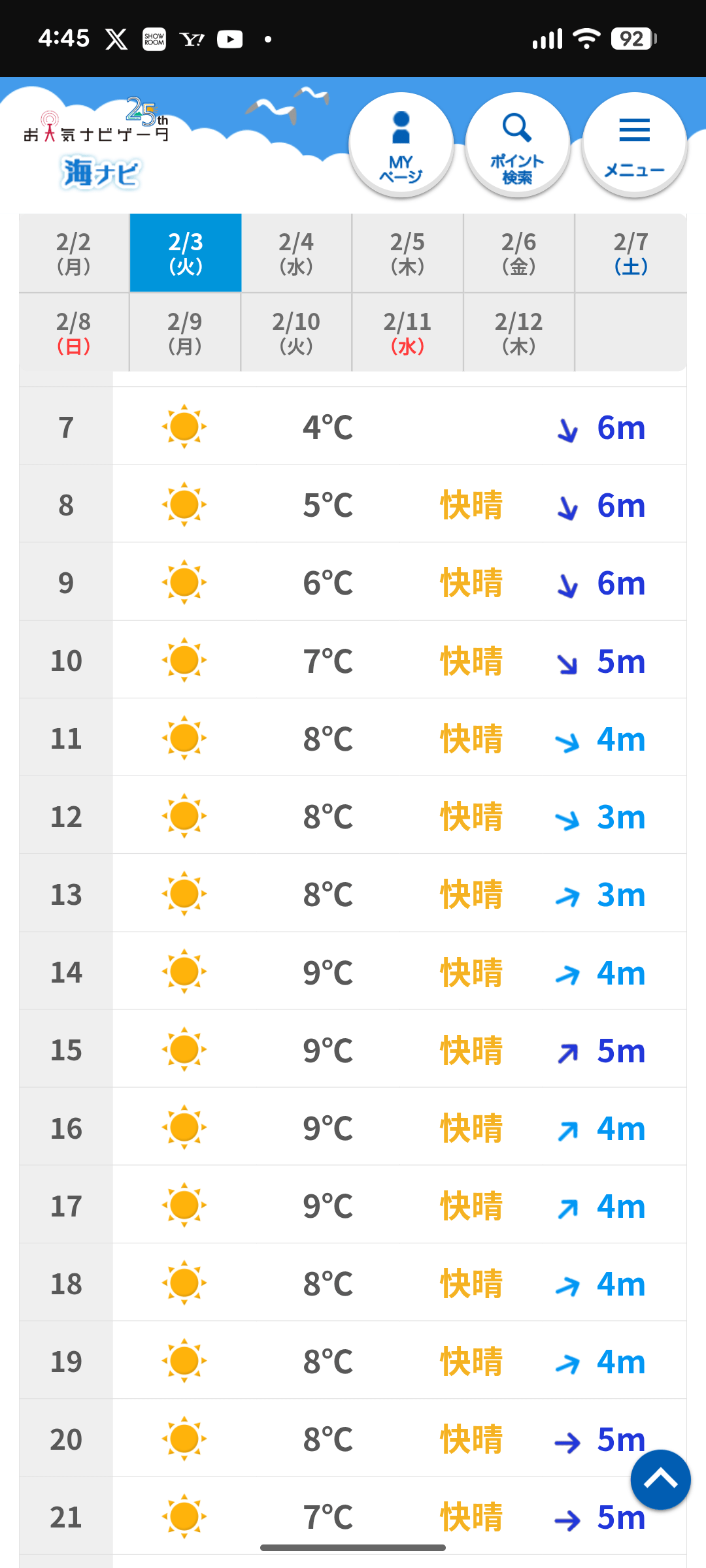Open the 2/12 (木) date tab

tap(519, 333)
